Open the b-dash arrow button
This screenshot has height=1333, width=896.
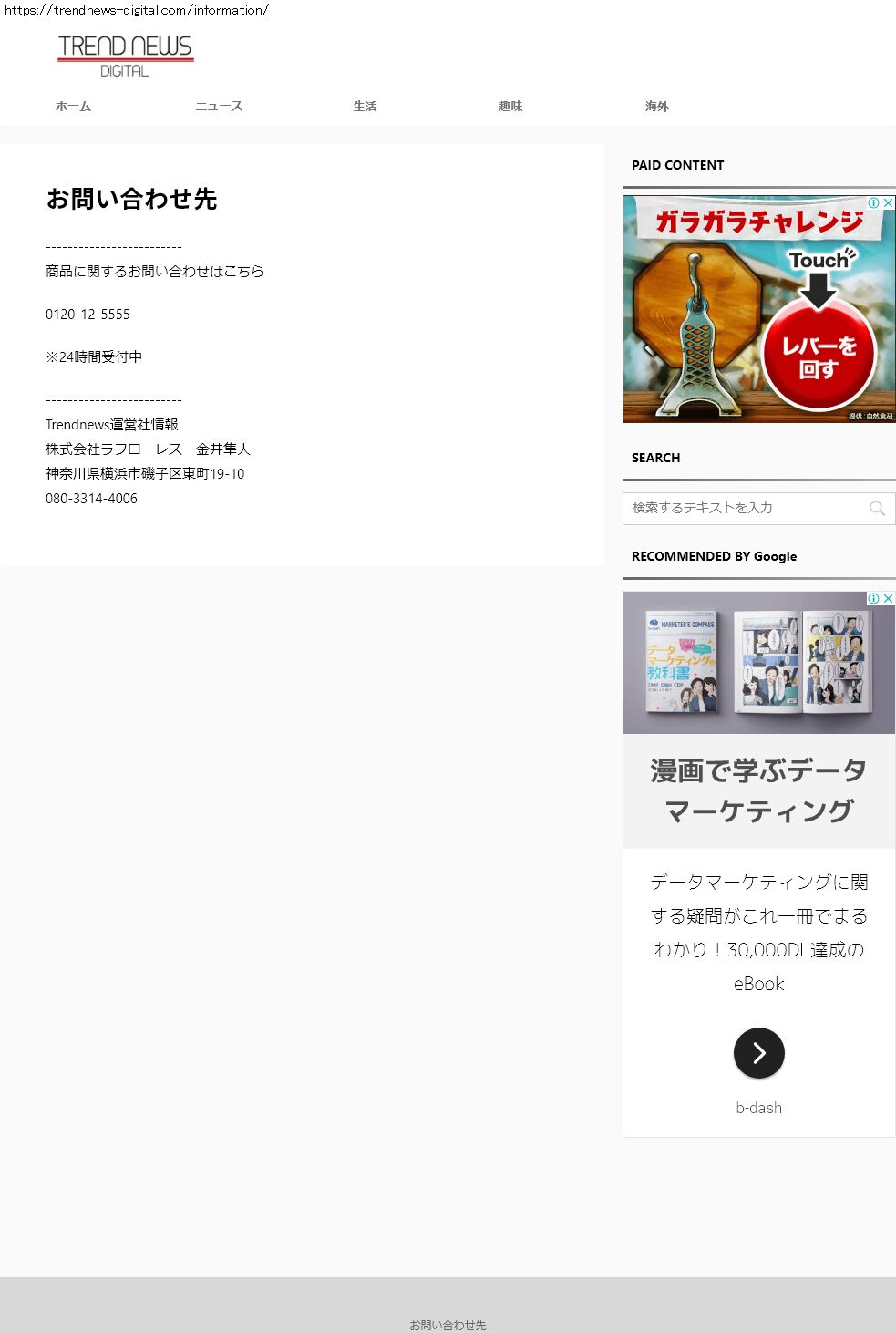click(758, 1053)
